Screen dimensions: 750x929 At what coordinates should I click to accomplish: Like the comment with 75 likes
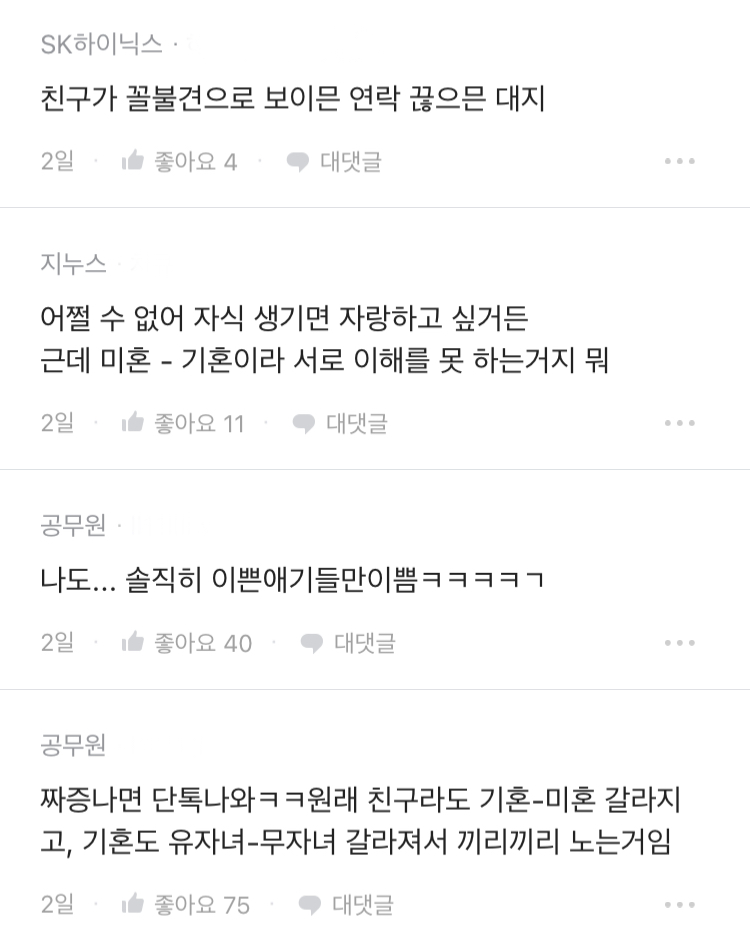[185, 905]
